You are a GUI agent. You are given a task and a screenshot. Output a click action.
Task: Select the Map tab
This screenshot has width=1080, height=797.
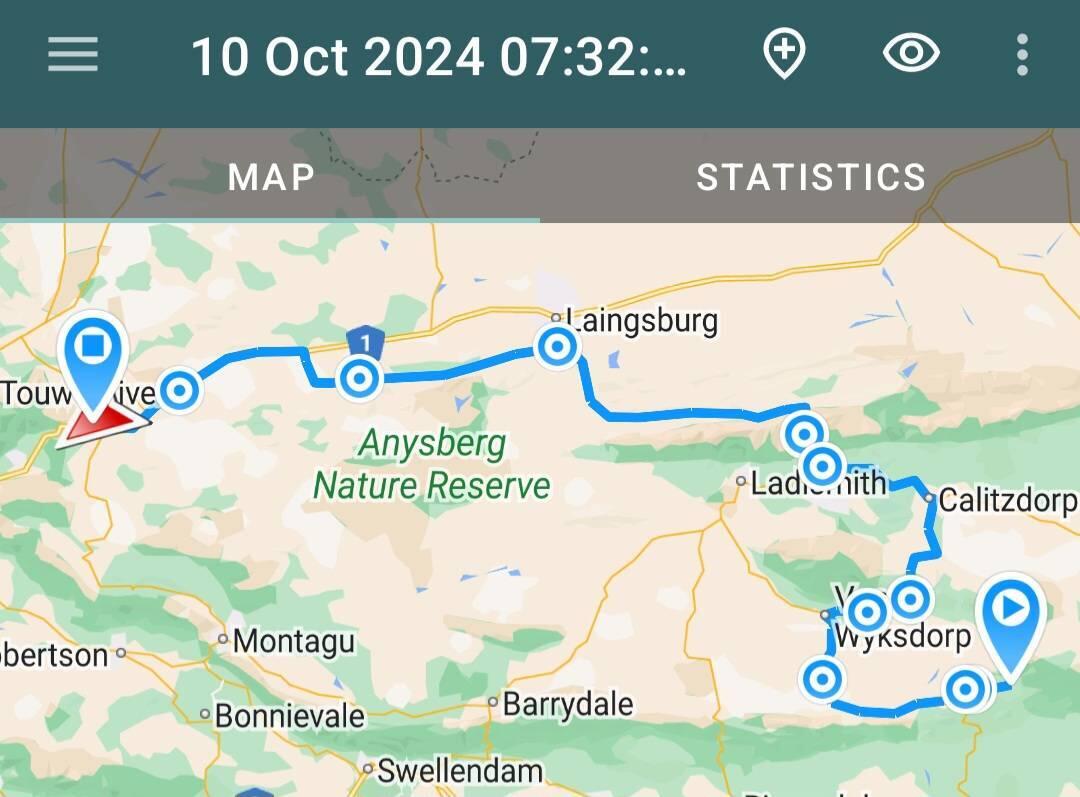point(271,177)
